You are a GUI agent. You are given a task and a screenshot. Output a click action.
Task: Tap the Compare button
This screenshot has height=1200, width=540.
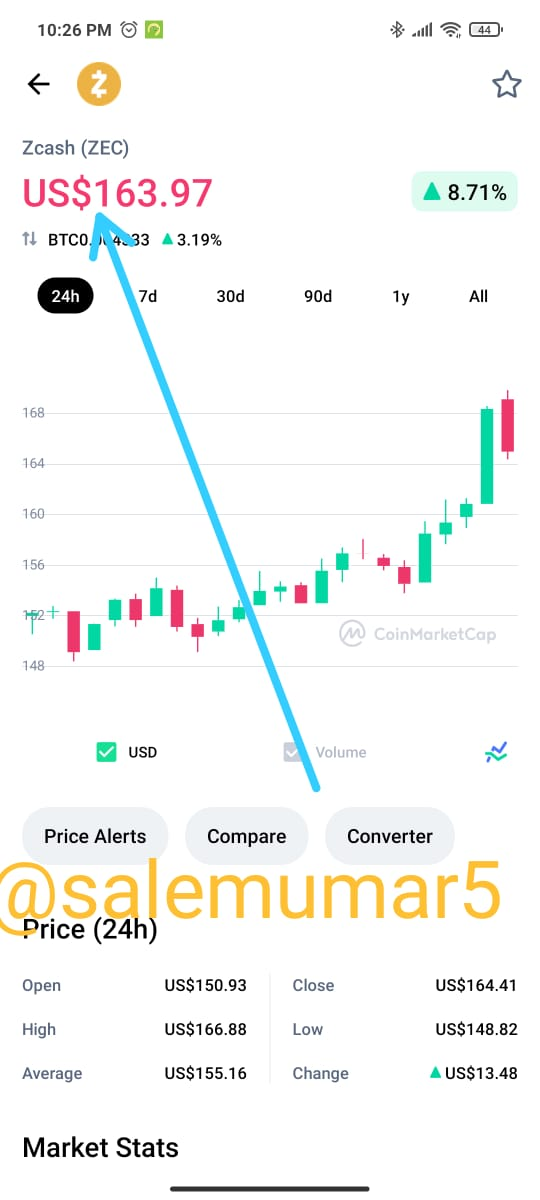pos(247,836)
